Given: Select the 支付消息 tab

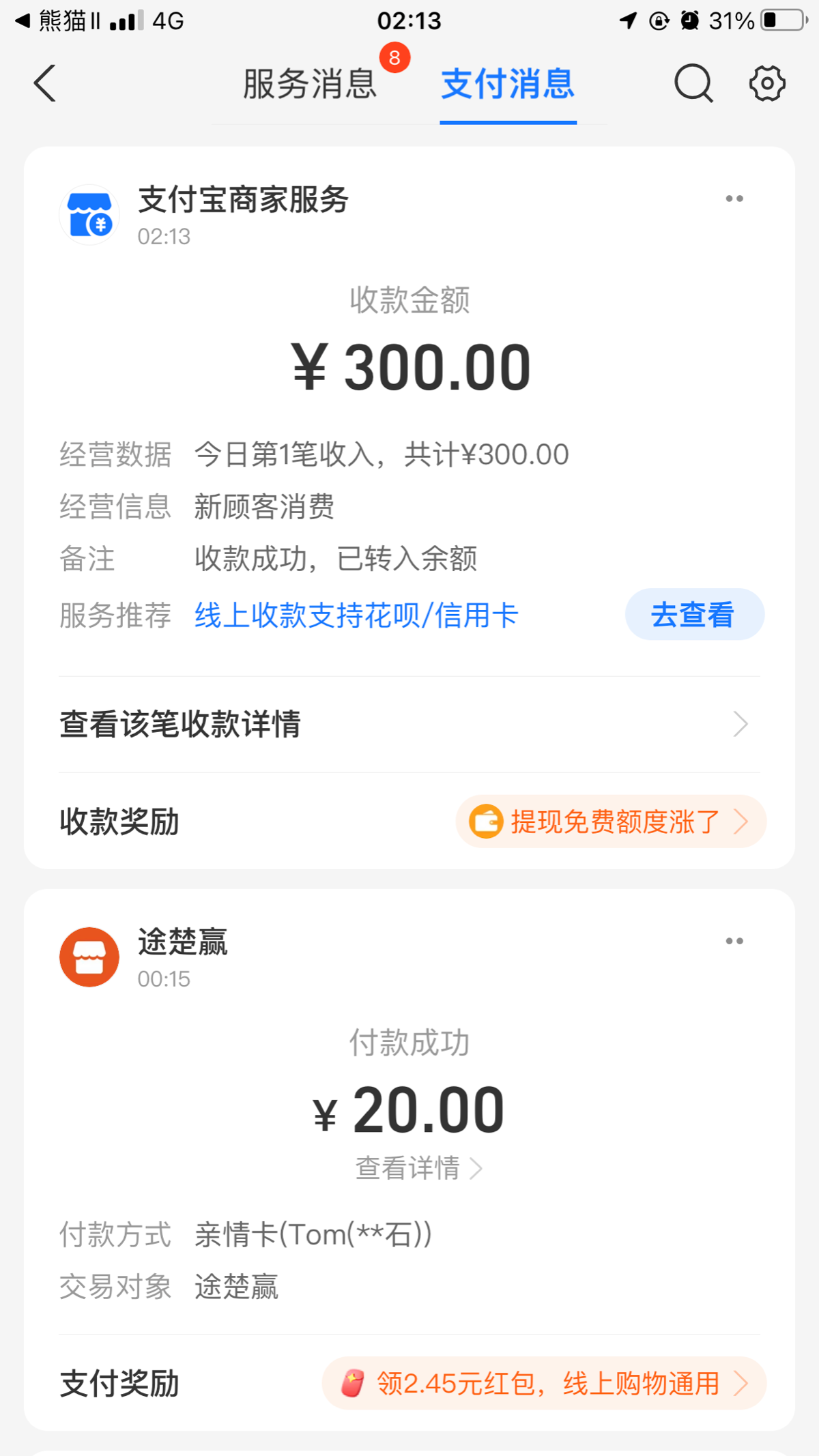Looking at the screenshot, I should coord(508,84).
